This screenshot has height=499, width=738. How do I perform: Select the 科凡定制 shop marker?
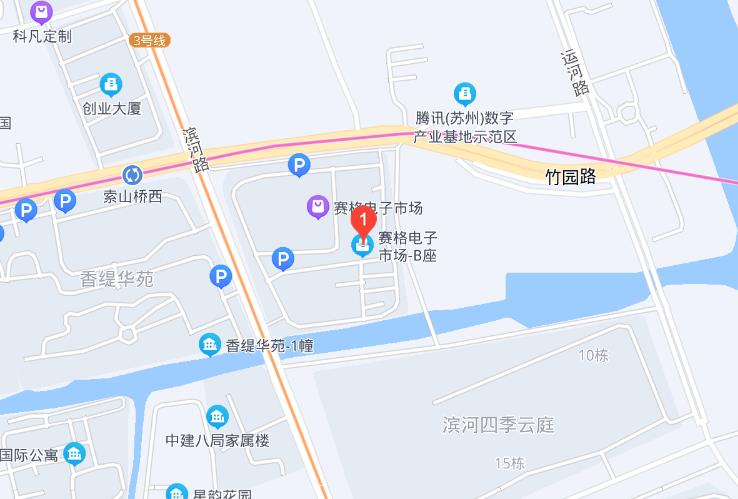coord(42,13)
